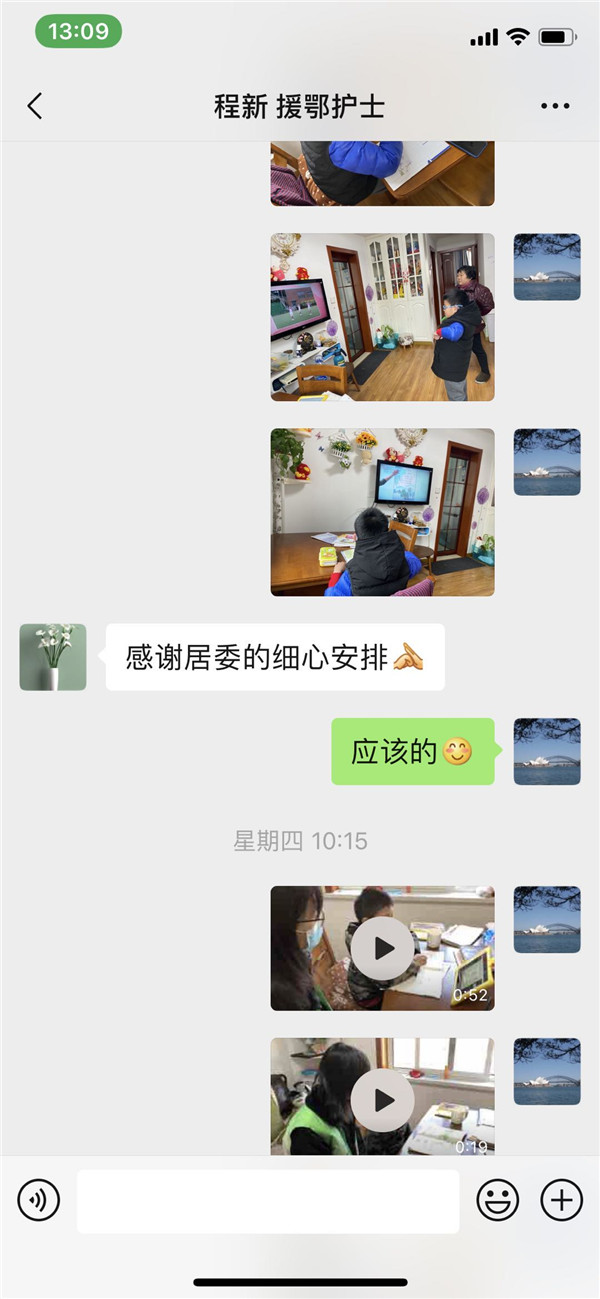This screenshot has height=1299, width=600.
Task: Play the 0:19 video message
Action: [x=382, y=1099]
